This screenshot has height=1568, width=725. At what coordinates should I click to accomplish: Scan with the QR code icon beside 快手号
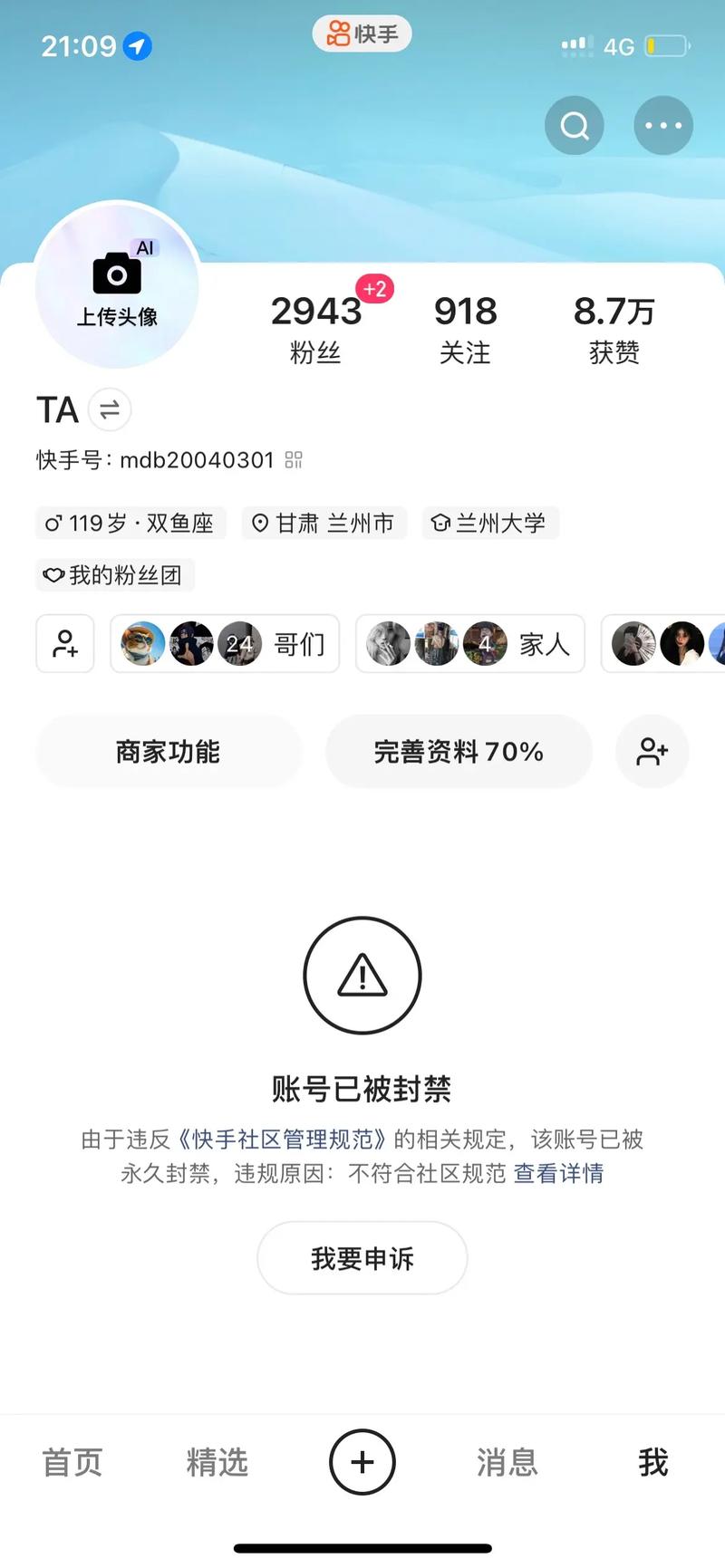[x=295, y=460]
